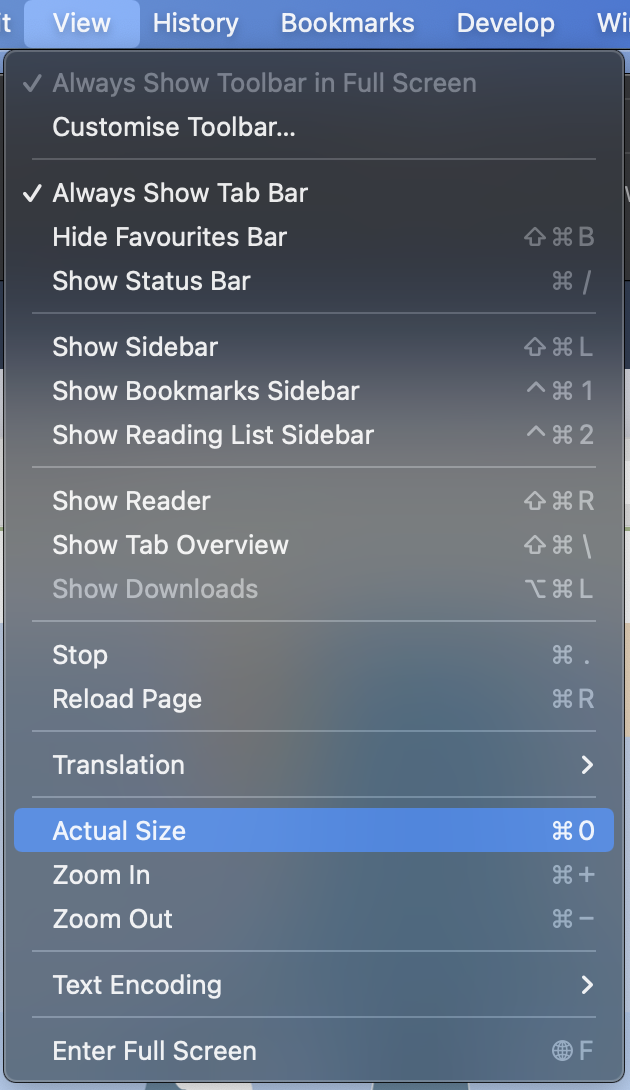Open the Develop menu
630x1090 pixels.
(506, 24)
